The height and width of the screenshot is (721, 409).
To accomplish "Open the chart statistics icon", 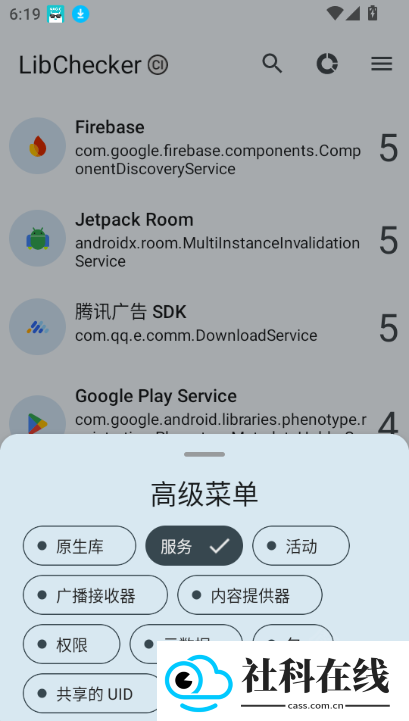I will click(327, 63).
